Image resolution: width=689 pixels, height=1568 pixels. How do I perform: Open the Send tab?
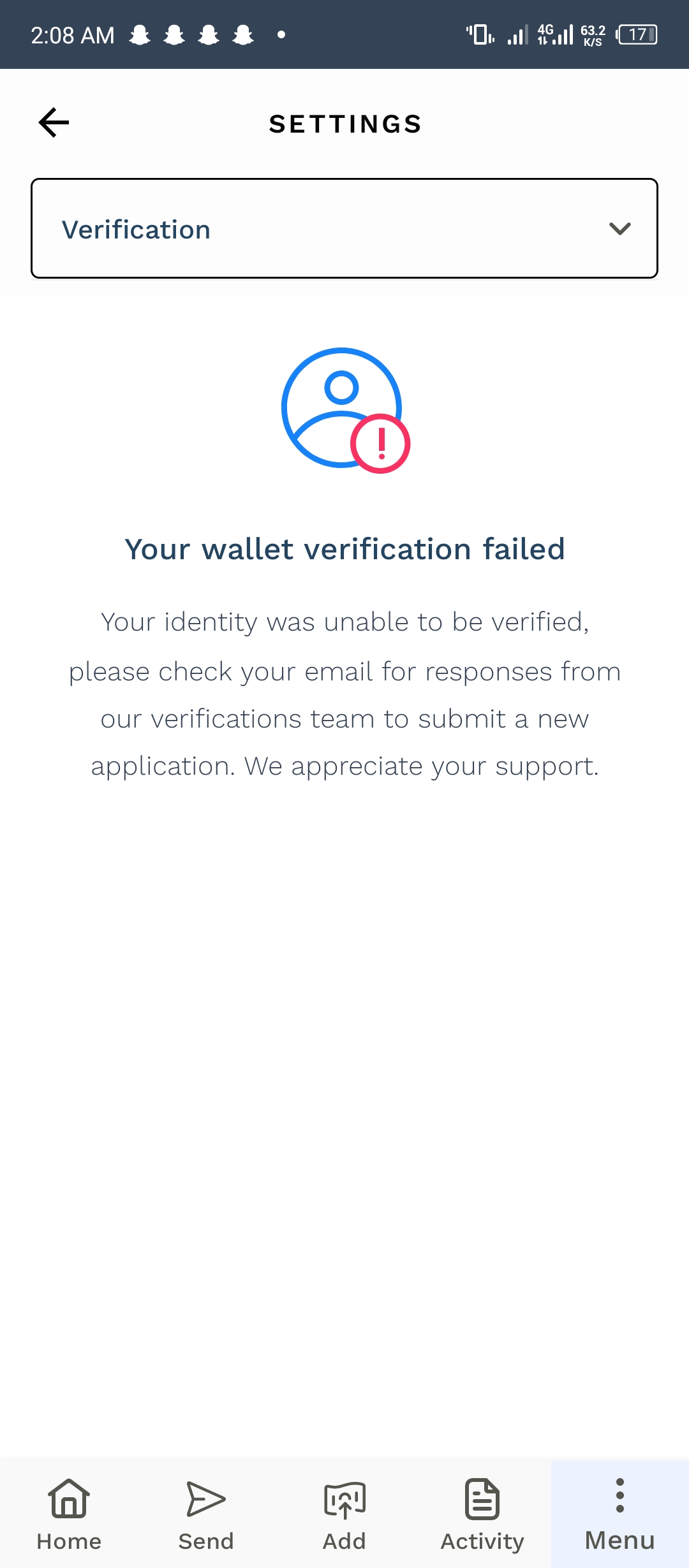point(206,1514)
